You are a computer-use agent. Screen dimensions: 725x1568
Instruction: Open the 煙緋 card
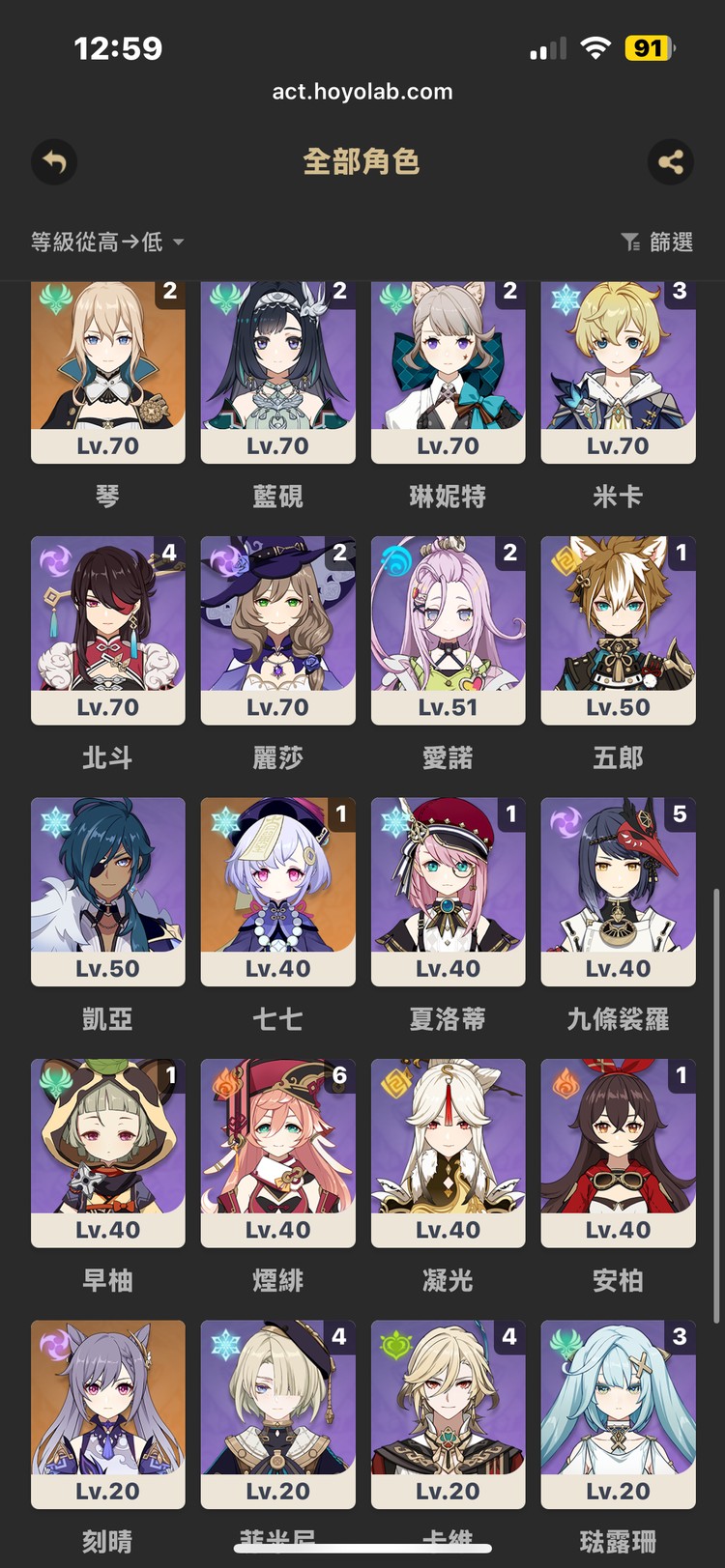[277, 1153]
